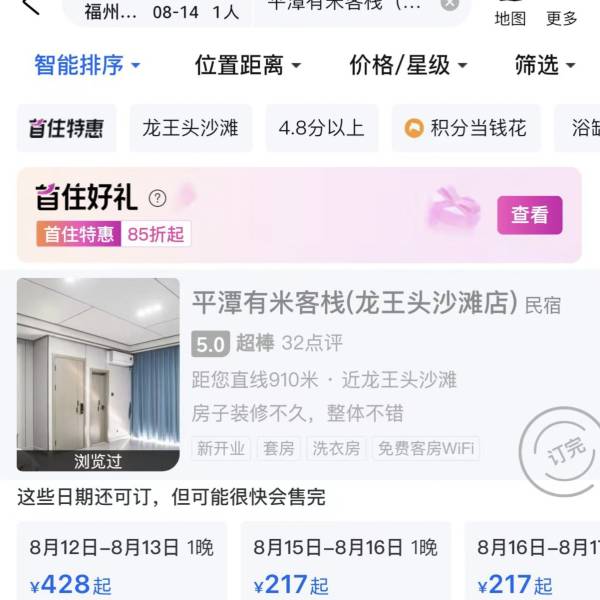Filter by 4.8分以上 rating

(x=321, y=128)
